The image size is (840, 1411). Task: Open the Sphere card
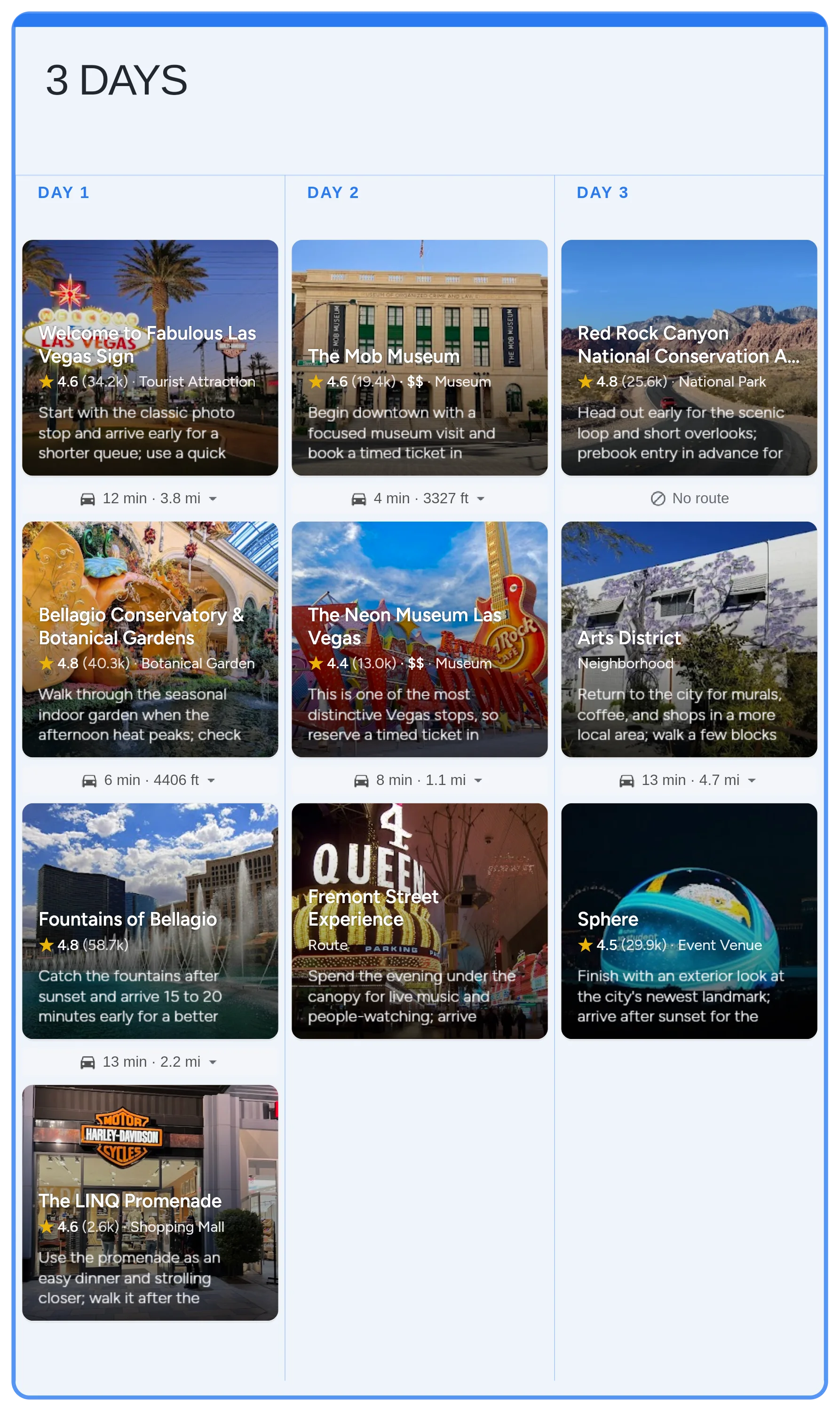689,920
